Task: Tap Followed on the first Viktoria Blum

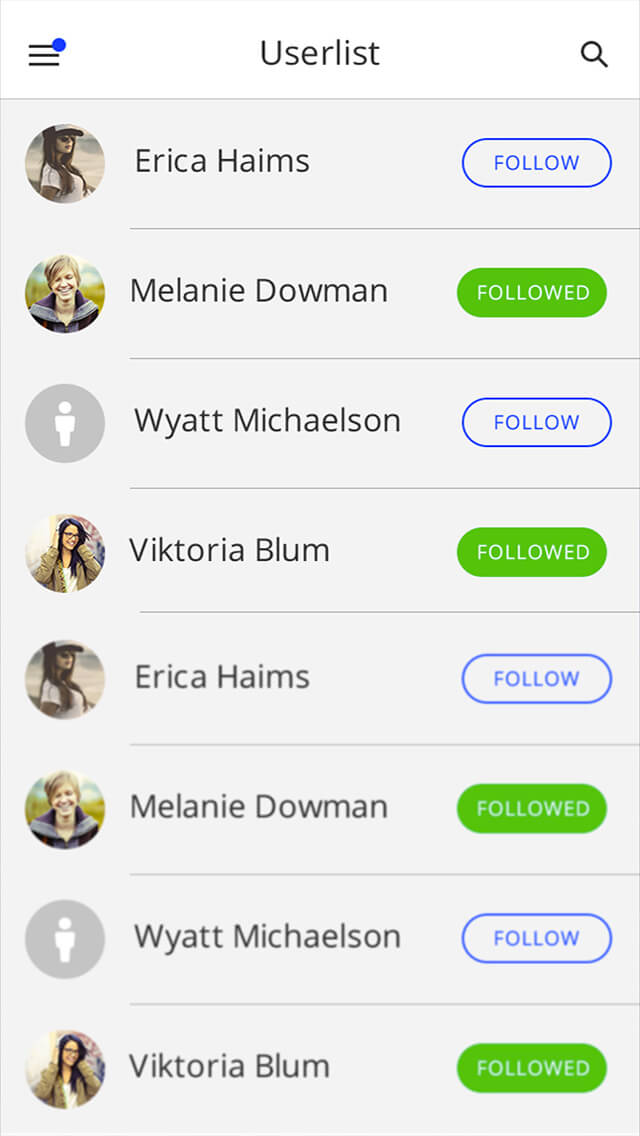Action: [532, 552]
